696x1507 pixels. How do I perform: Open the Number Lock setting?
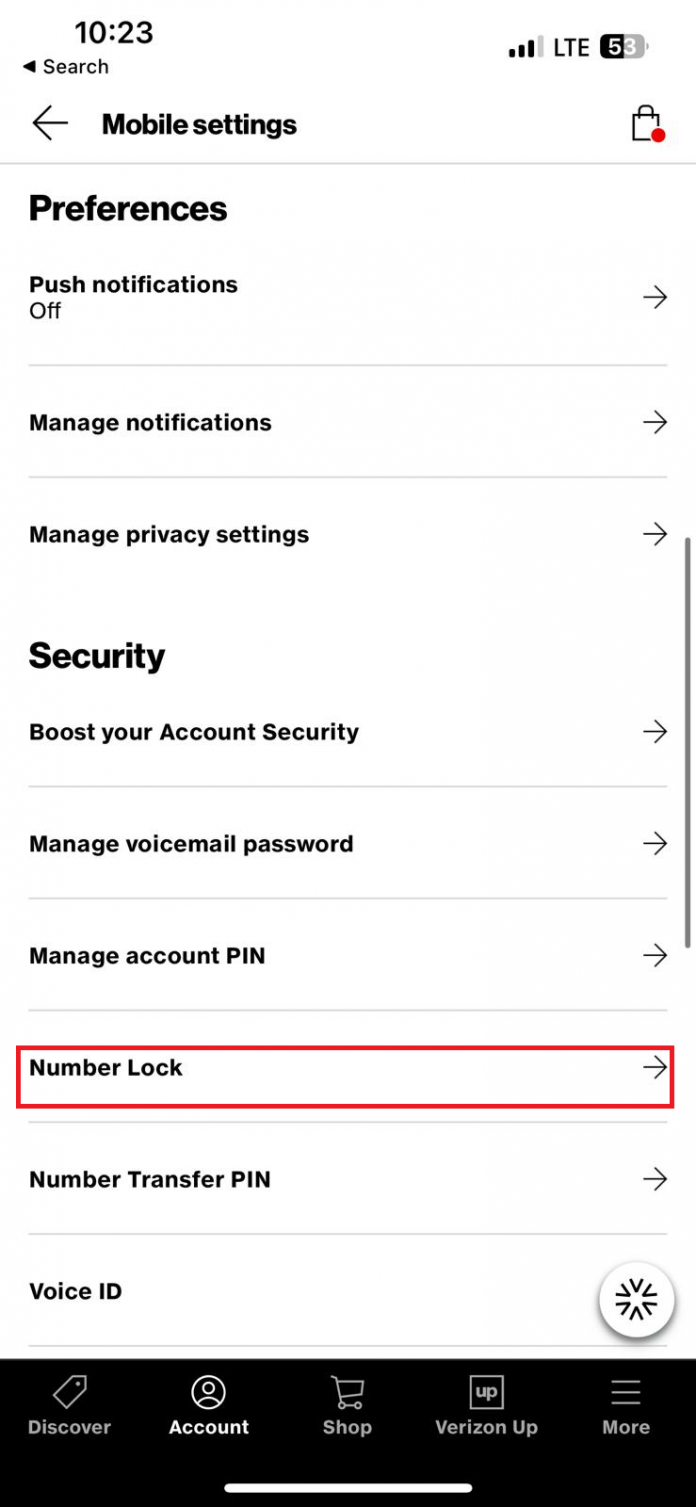pyautogui.click(x=345, y=1068)
